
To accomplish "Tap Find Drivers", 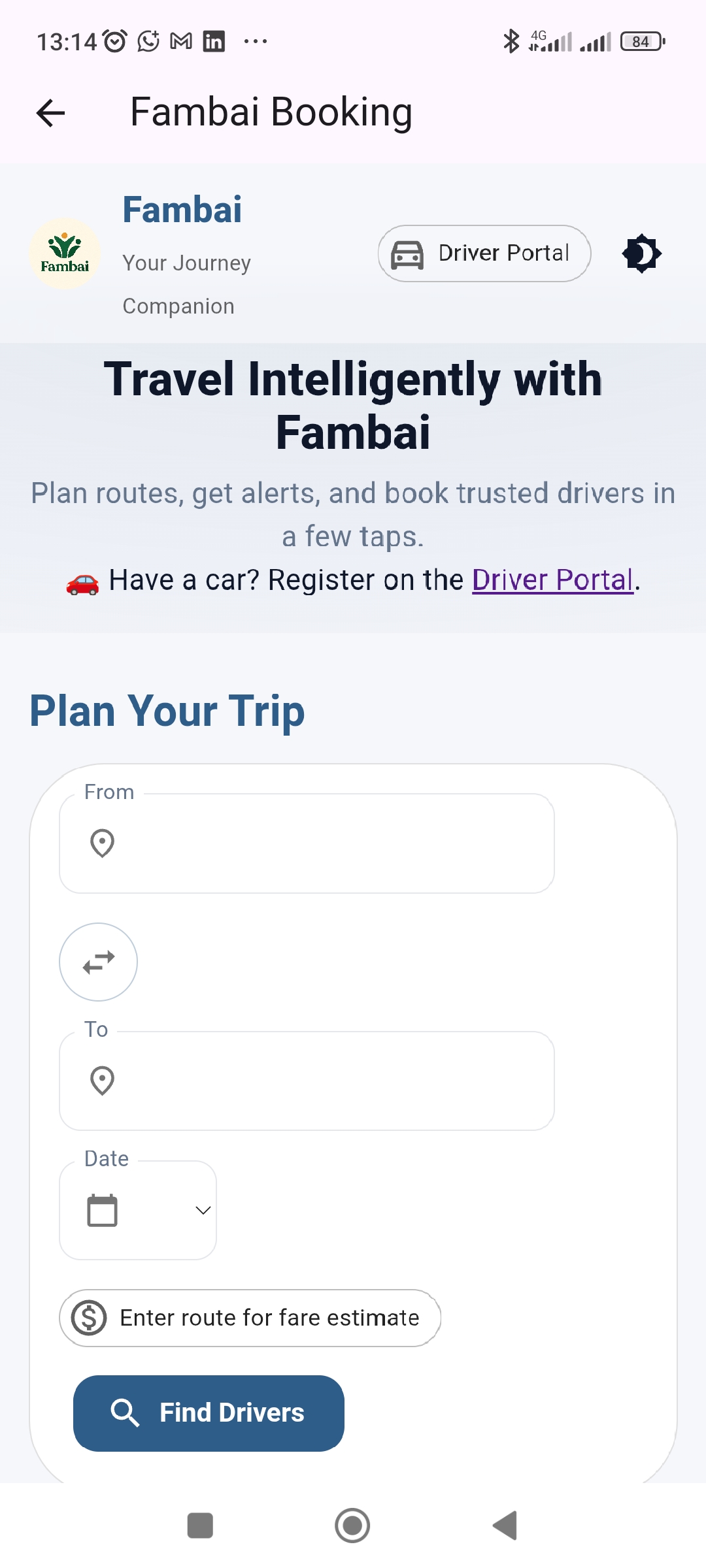I will coord(209,1413).
